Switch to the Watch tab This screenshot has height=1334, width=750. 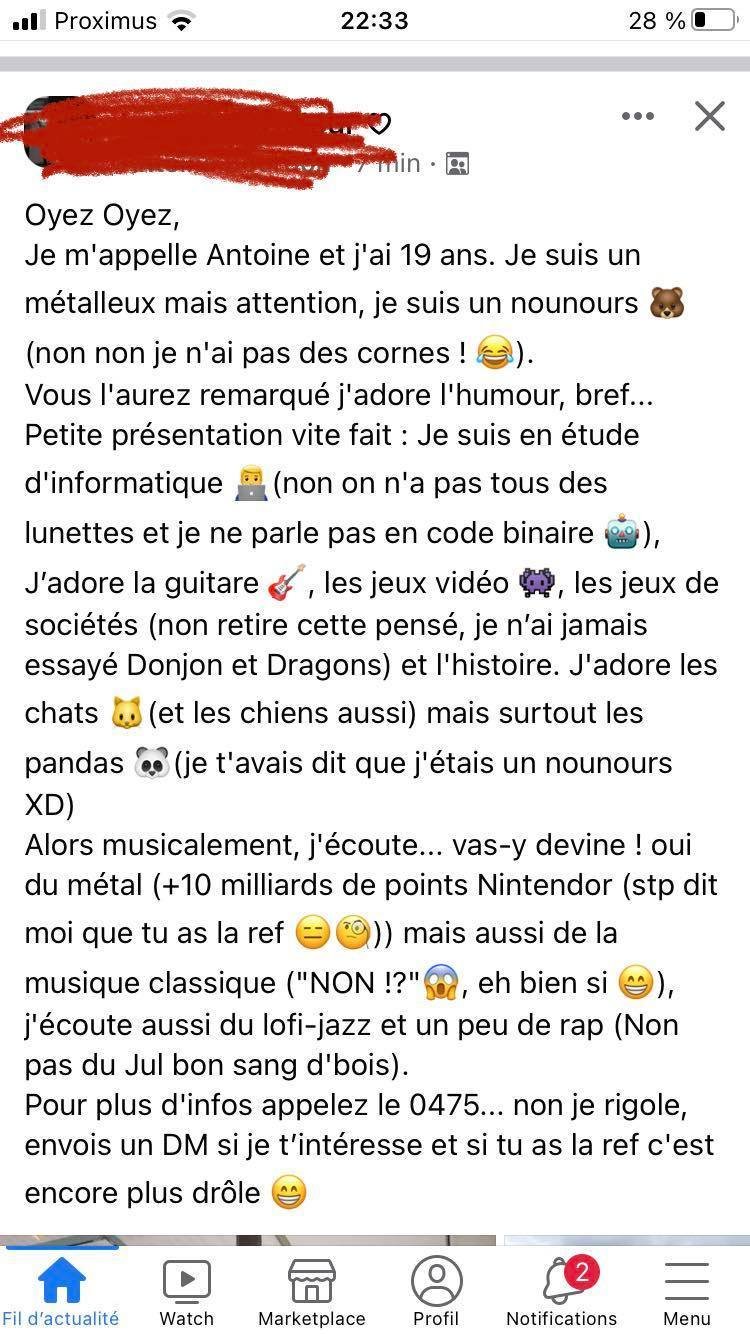point(187,1291)
